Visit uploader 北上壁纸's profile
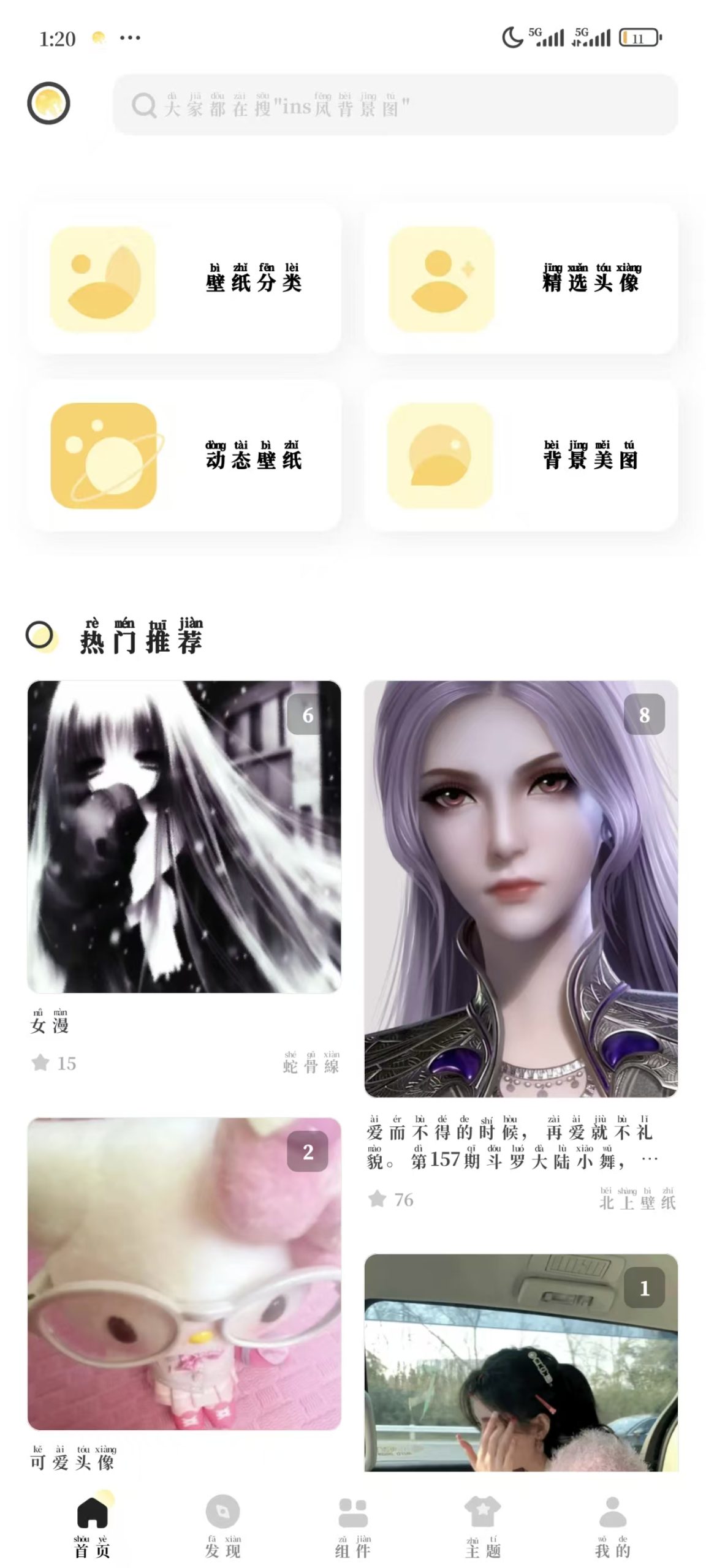 pos(637,1201)
